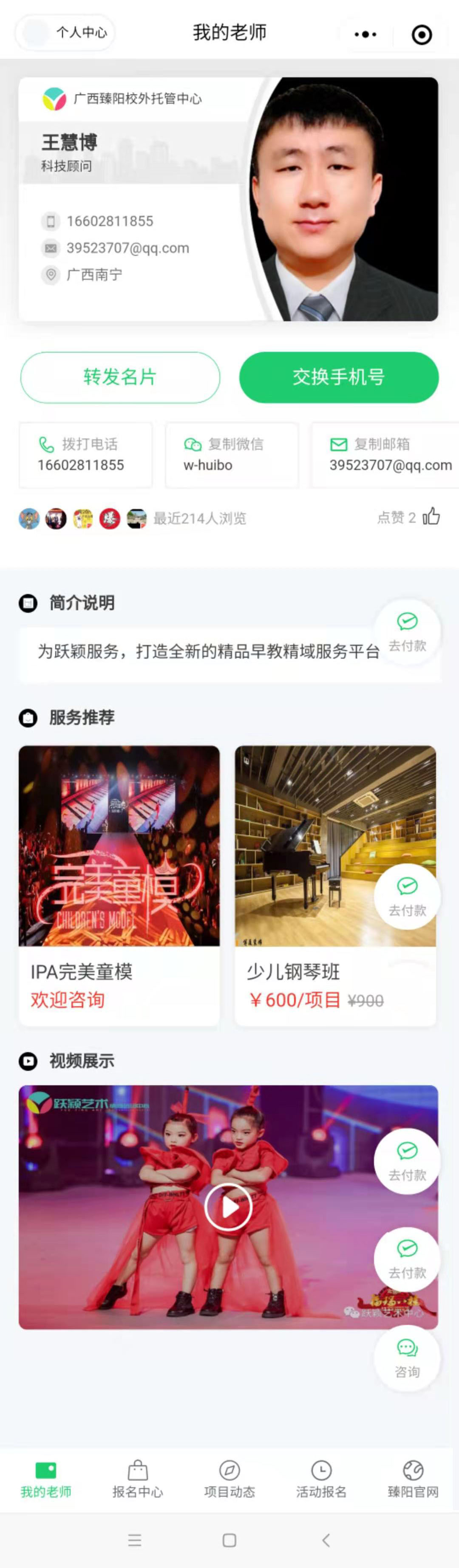Switch to the 报名中心 tab
This screenshot has height=1568, width=459.
tap(138, 1479)
